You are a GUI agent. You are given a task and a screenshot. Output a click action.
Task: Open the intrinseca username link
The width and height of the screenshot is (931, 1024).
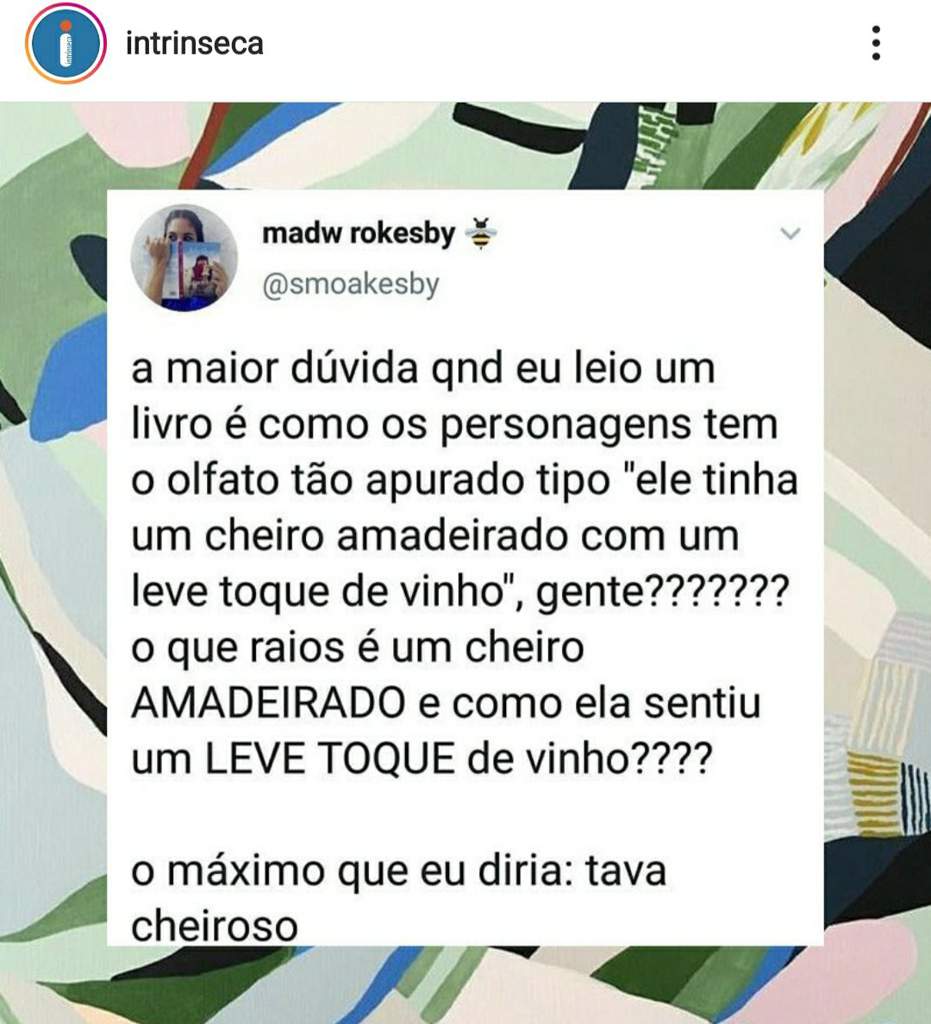(x=194, y=44)
